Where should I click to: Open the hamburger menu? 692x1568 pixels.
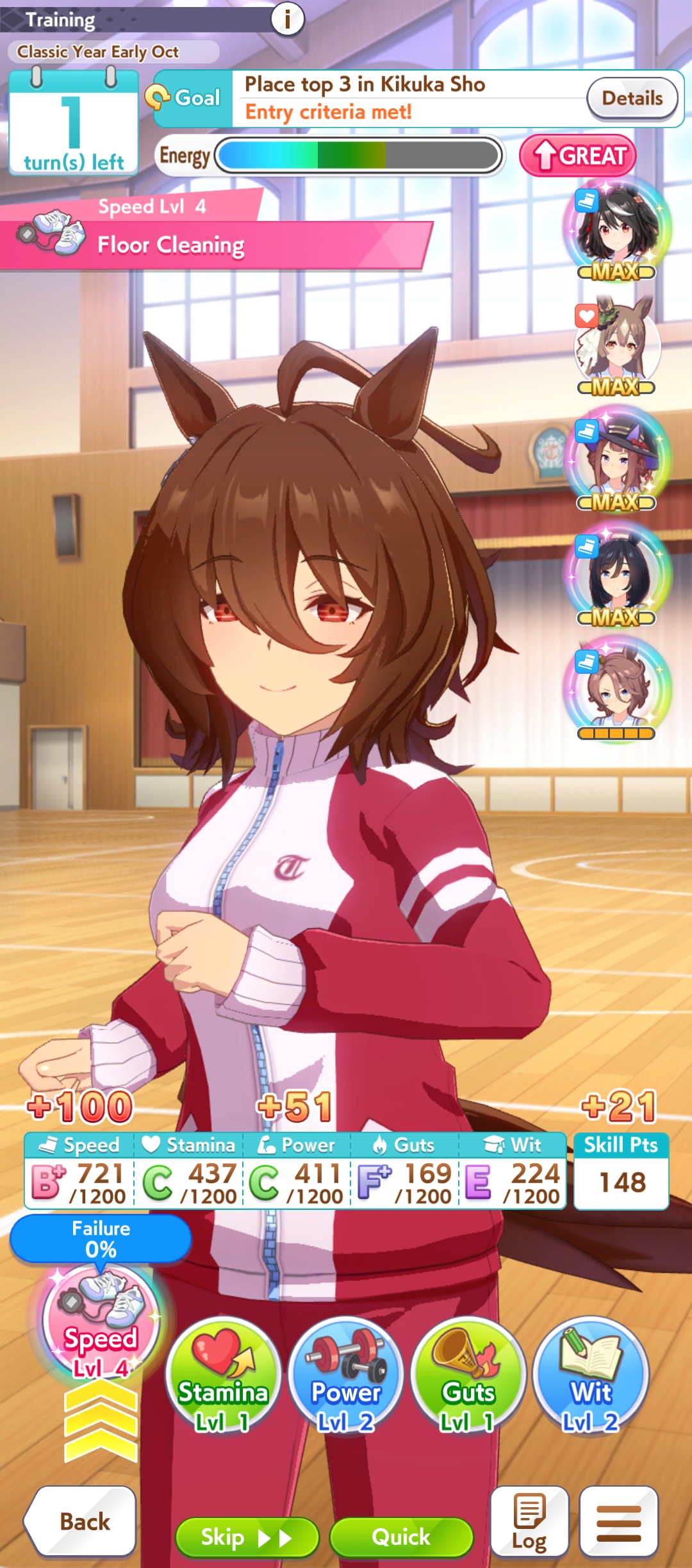pyautogui.click(x=619, y=1521)
